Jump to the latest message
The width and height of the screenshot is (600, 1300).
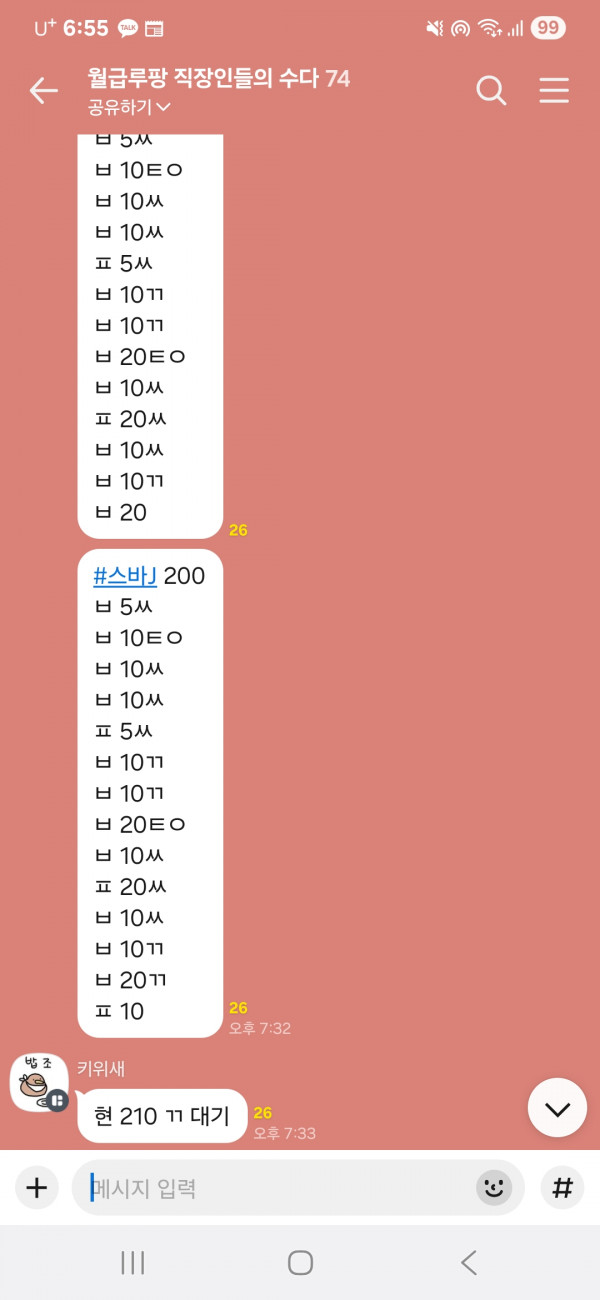pyautogui.click(x=557, y=1108)
